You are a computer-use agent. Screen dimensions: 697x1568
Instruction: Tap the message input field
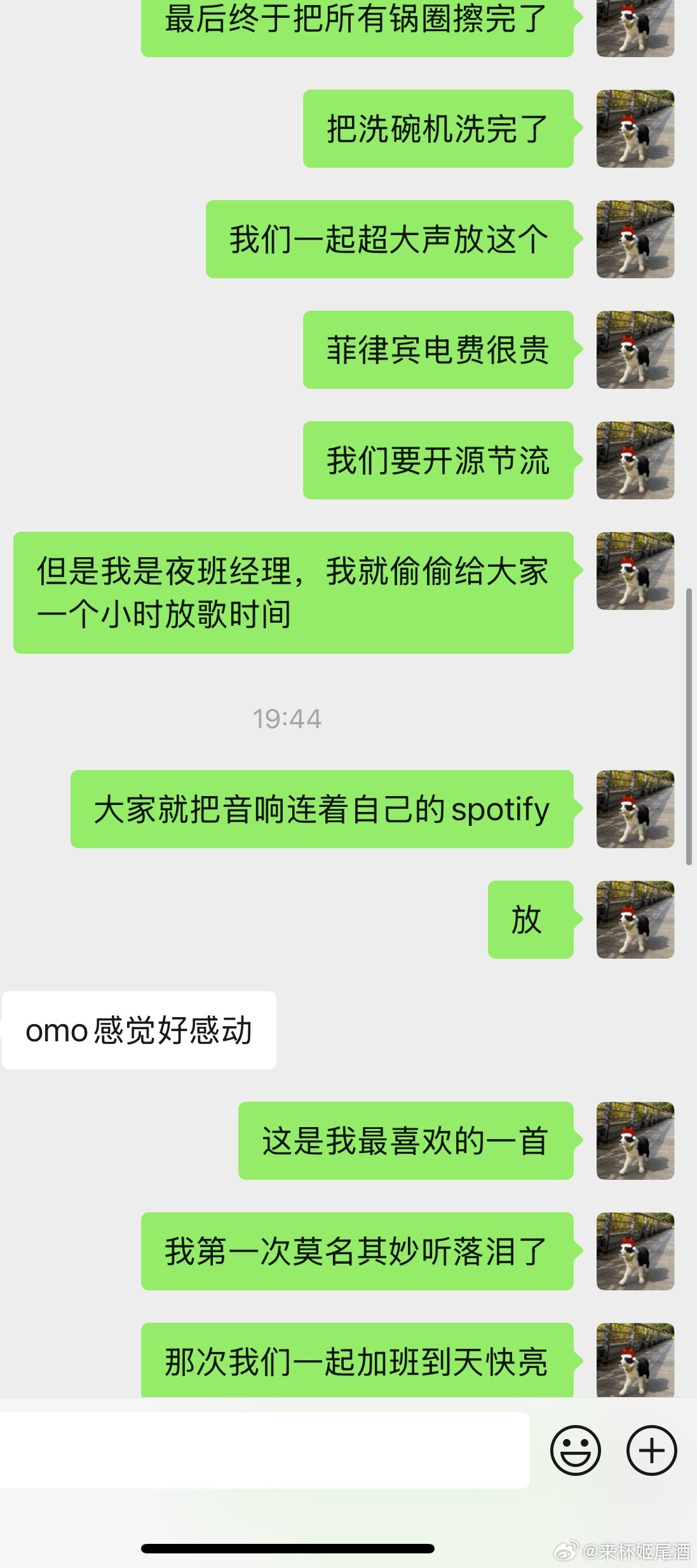pyautogui.click(x=264, y=1450)
